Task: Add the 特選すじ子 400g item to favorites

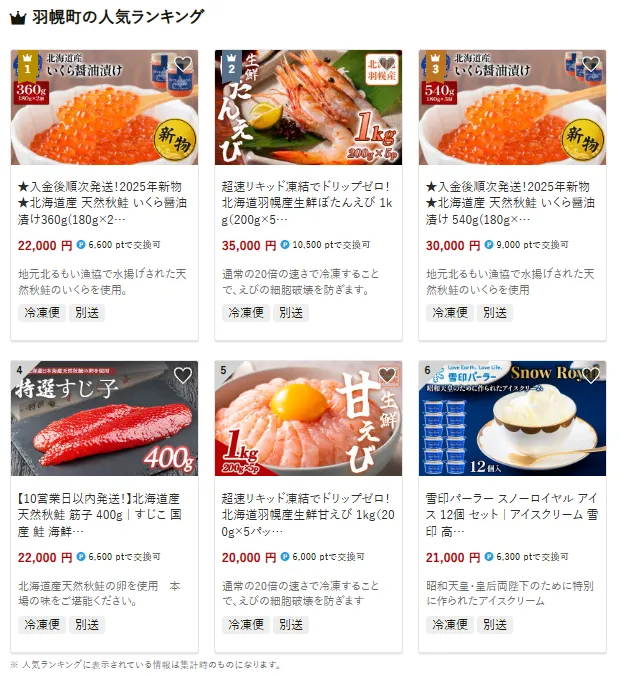Action: coord(182,375)
